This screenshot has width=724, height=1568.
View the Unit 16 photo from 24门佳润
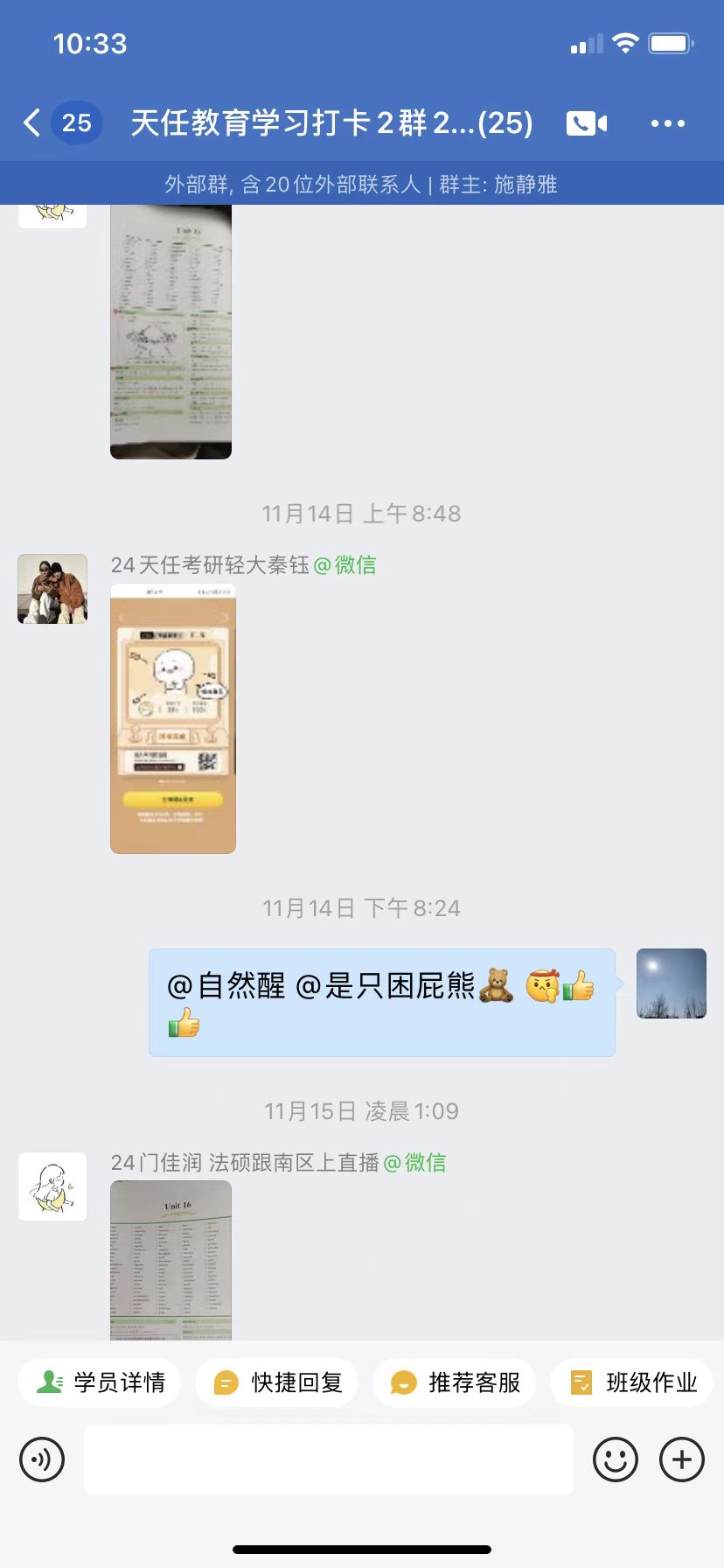[x=171, y=1260]
